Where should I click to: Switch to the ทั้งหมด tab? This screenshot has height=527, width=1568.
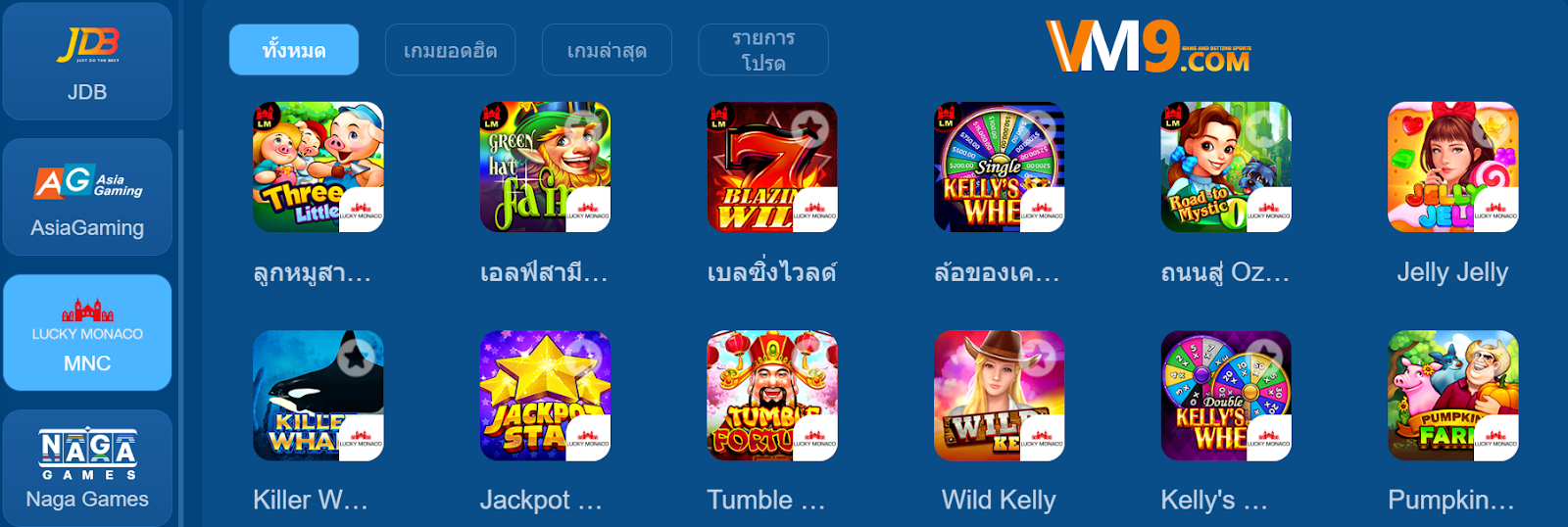[x=294, y=50]
